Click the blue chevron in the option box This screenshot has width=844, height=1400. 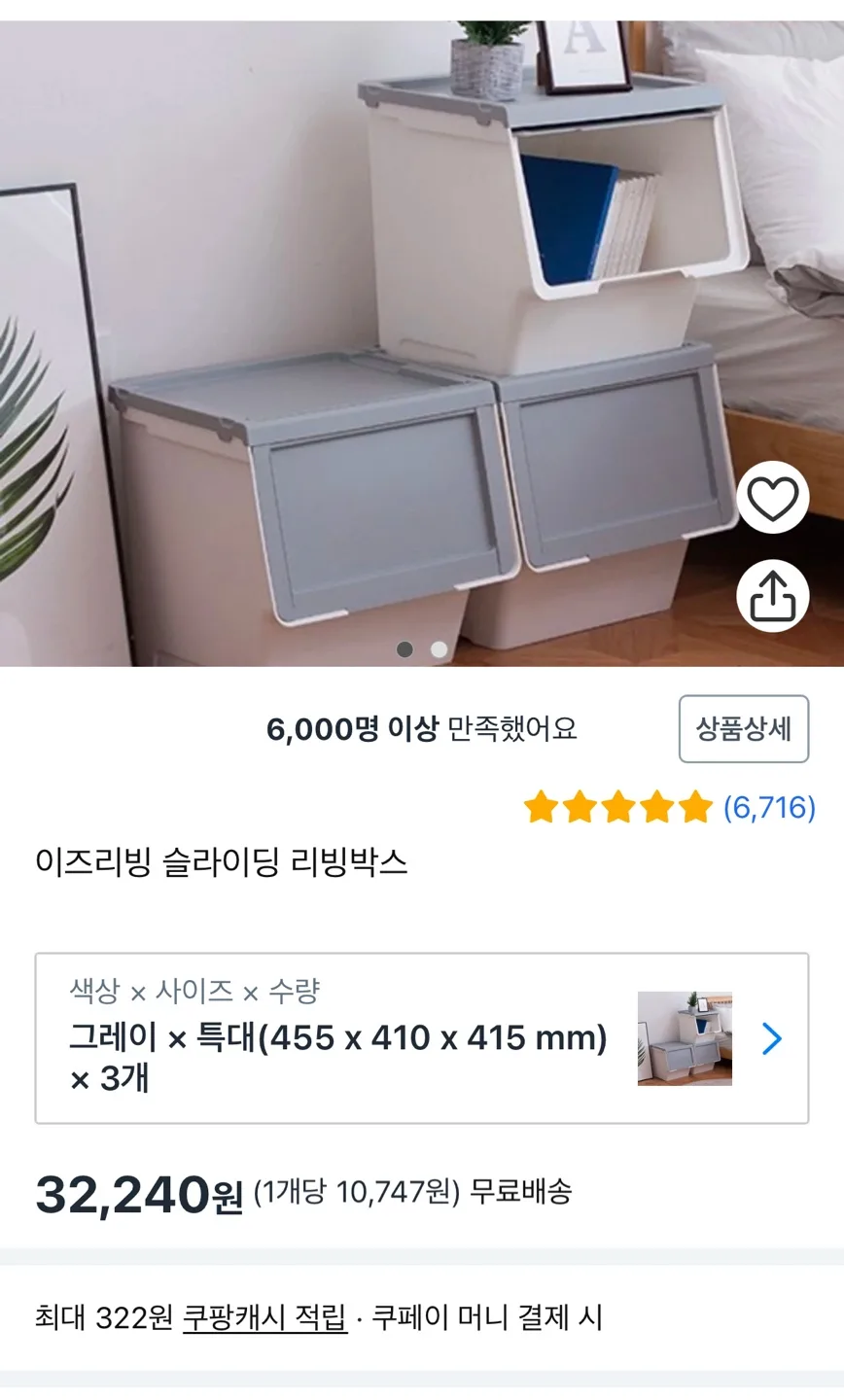point(770,1038)
